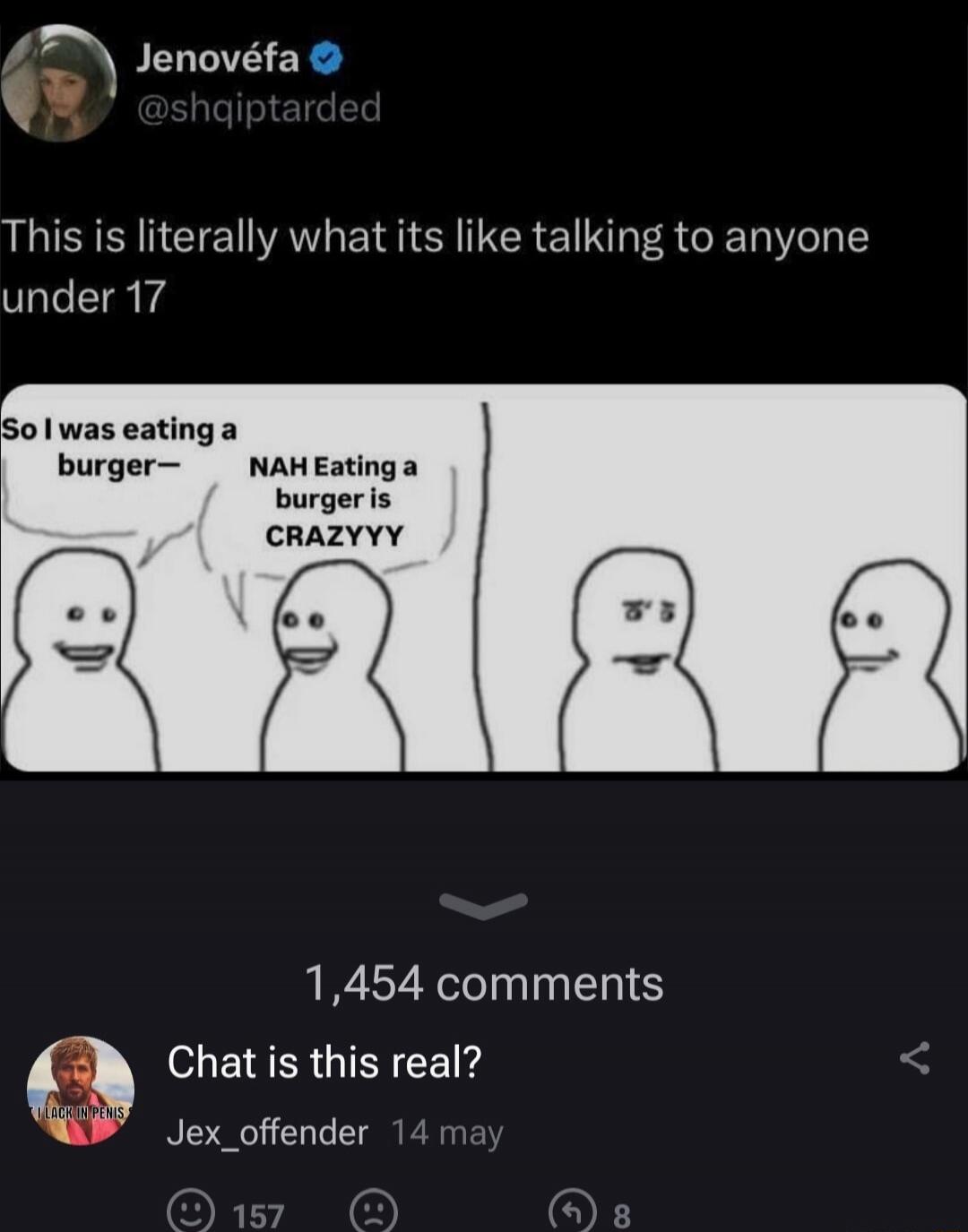Screen dimensions: 968x1232
Task: Open Jex_offender's profile via their username
Action: point(264,1132)
